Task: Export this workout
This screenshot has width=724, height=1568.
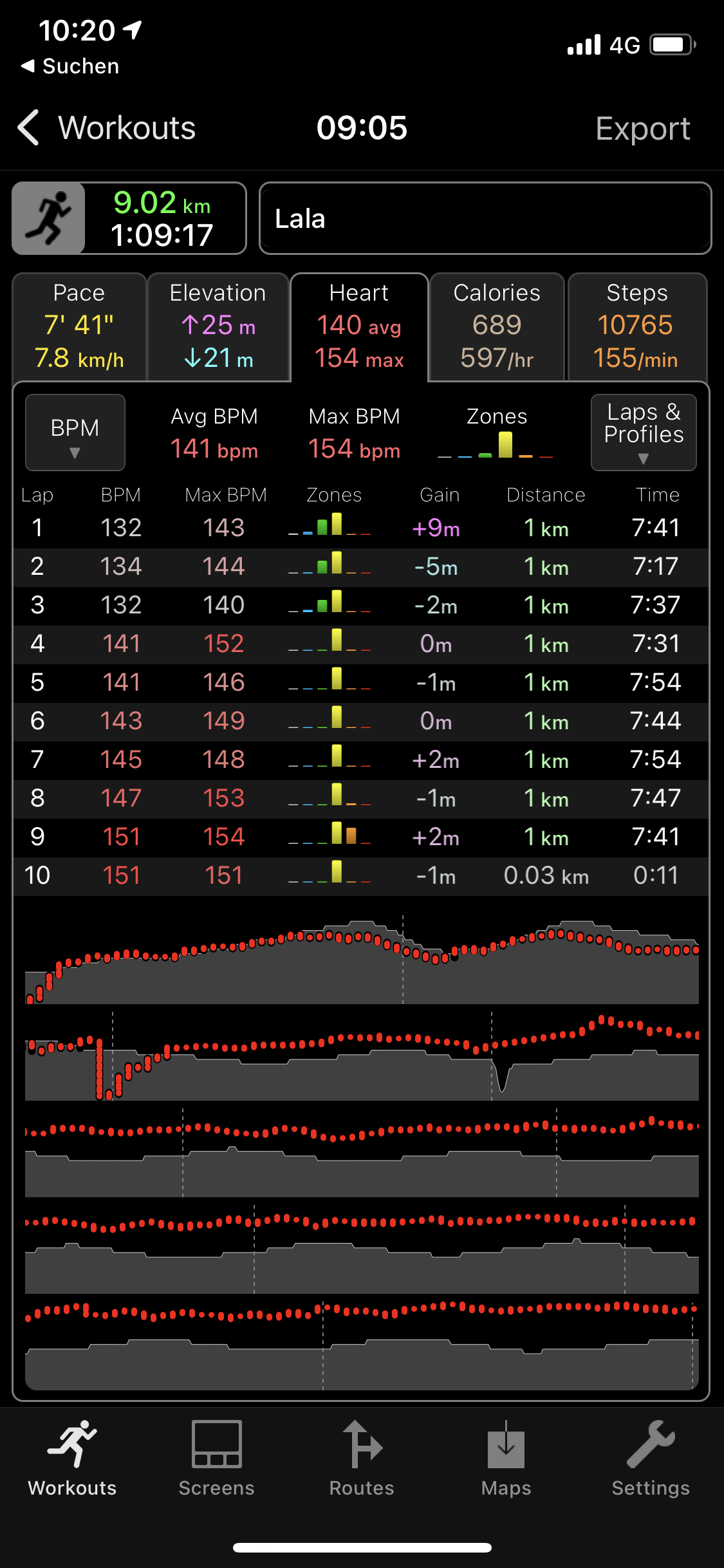Action: pyautogui.click(x=642, y=128)
